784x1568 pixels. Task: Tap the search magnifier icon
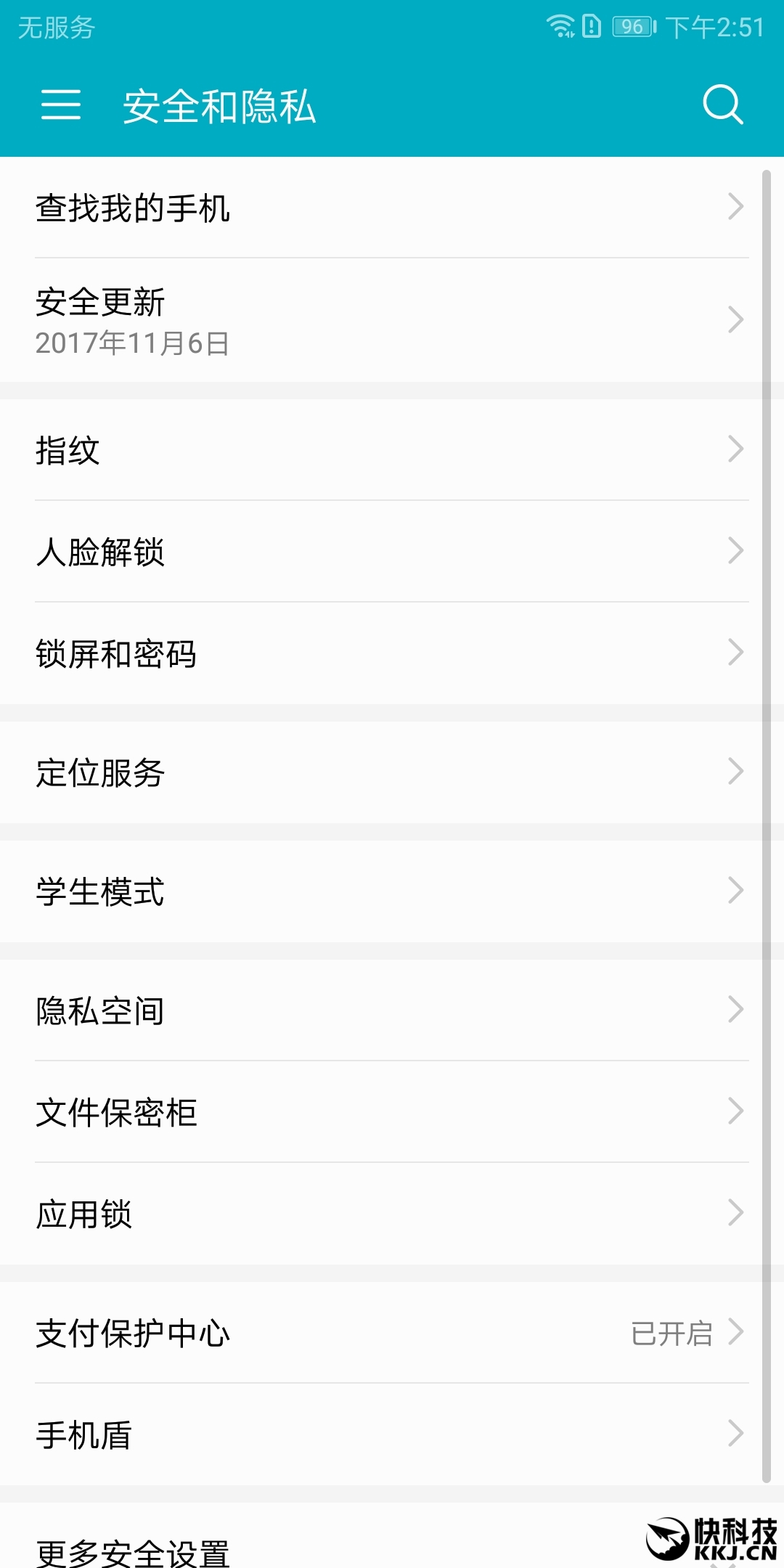723,105
